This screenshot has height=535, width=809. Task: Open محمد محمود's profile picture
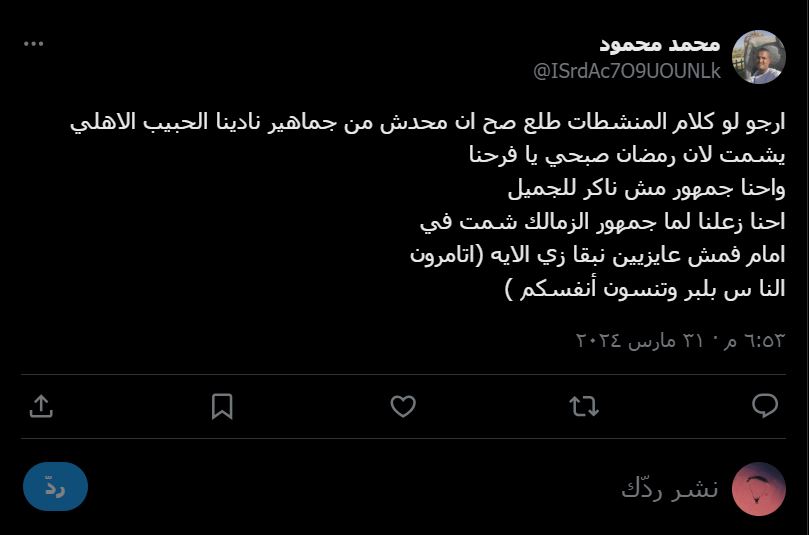tap(759, 57)
